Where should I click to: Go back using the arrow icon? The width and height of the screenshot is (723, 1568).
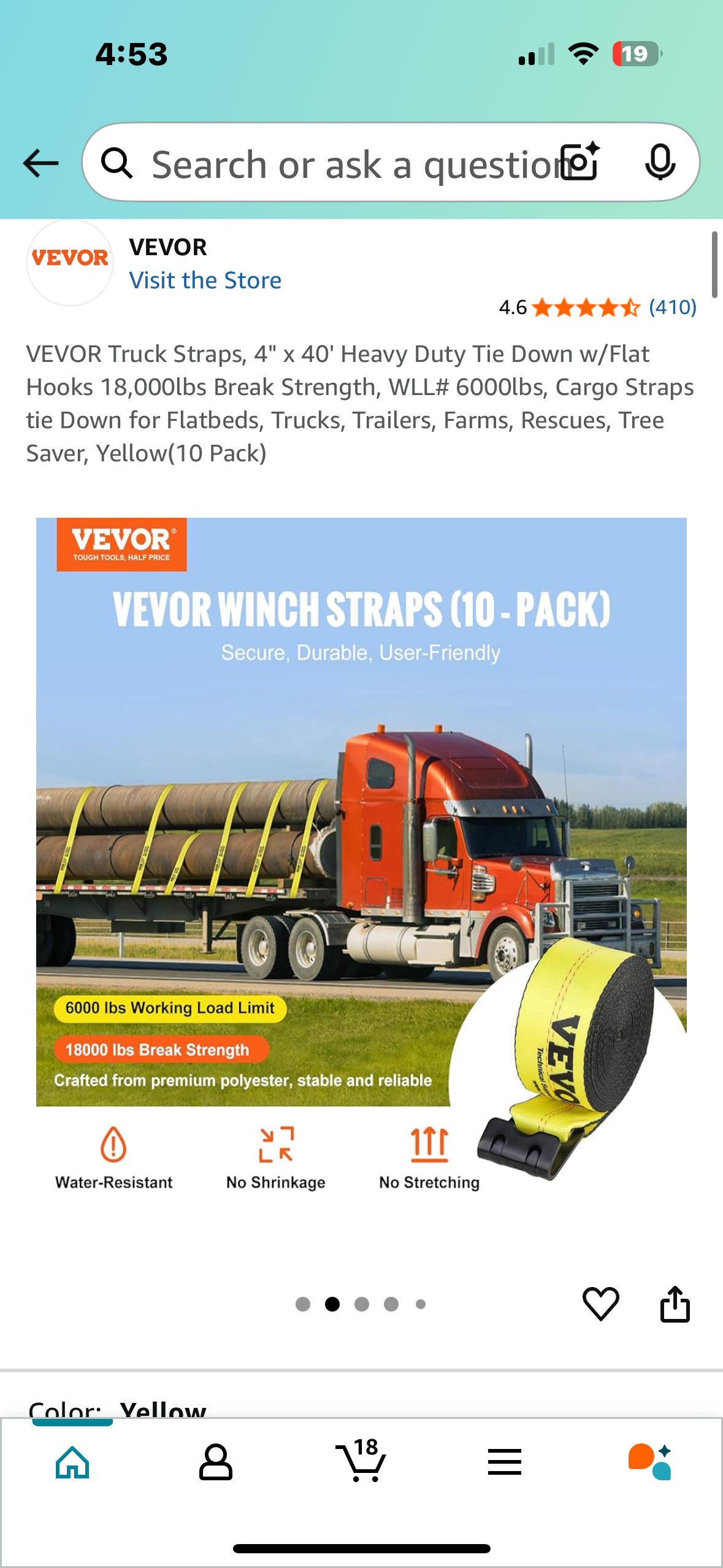tap(40, 163)
